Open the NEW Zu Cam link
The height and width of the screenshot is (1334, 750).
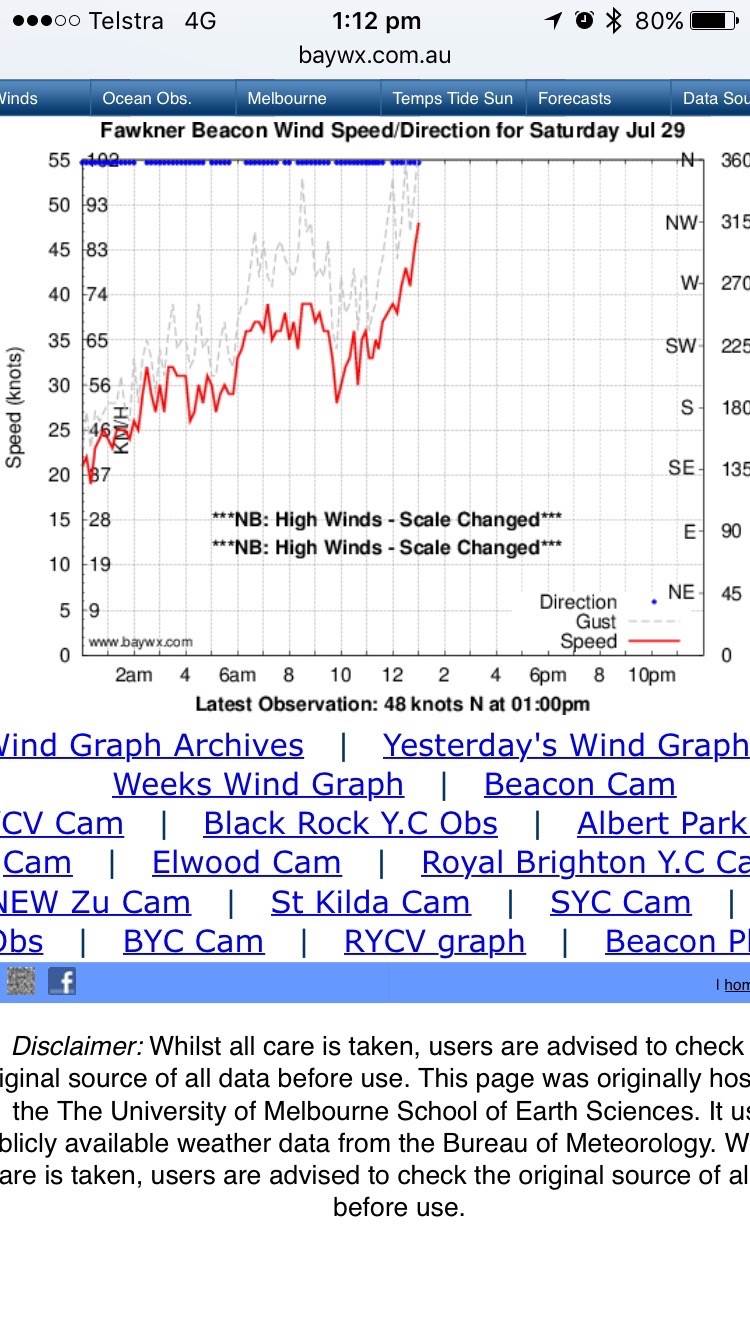[94, 902]
